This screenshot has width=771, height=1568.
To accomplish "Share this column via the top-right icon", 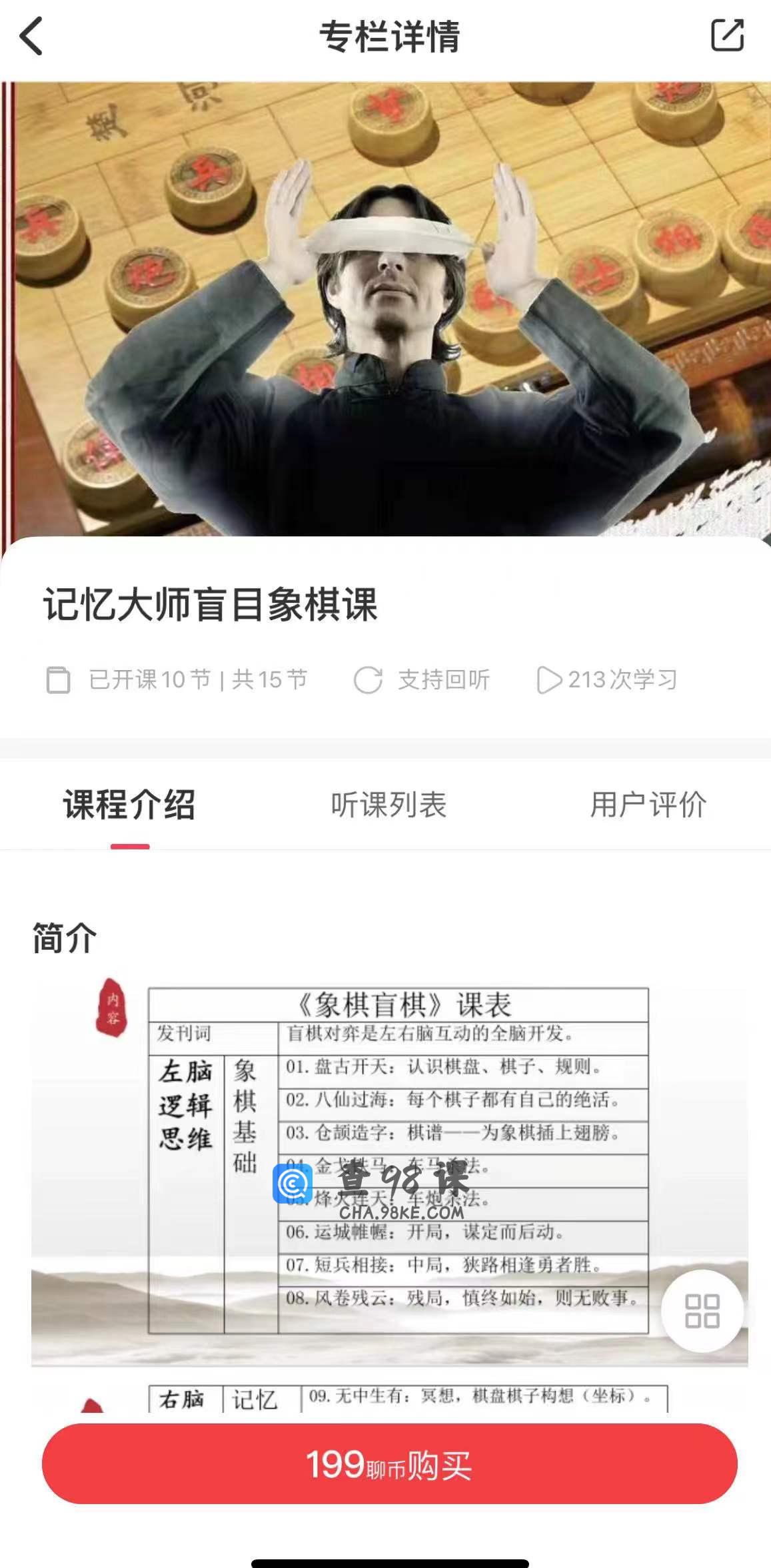I will click(727, 35).
